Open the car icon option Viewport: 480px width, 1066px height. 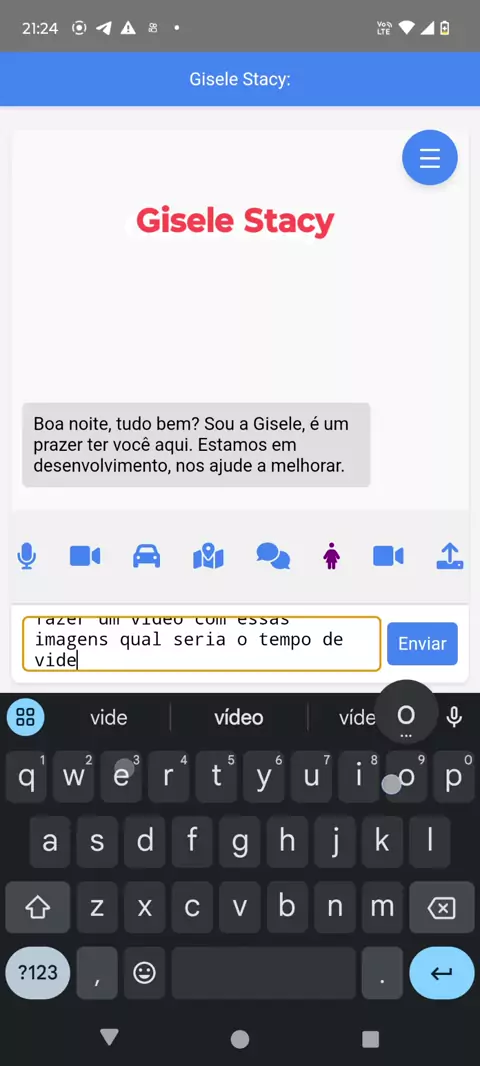pos(146,556)
